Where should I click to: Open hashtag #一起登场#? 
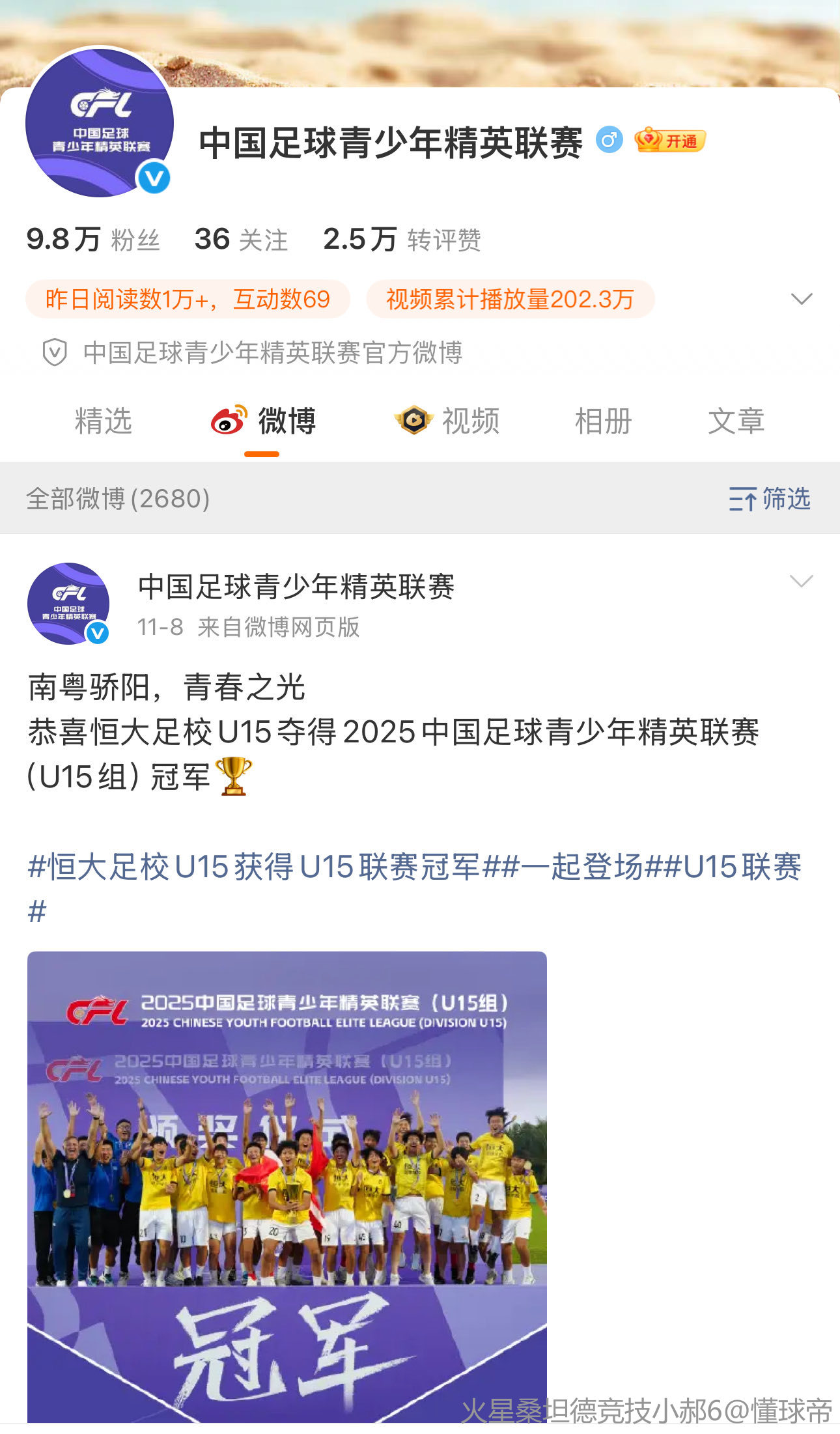point(581,867)
